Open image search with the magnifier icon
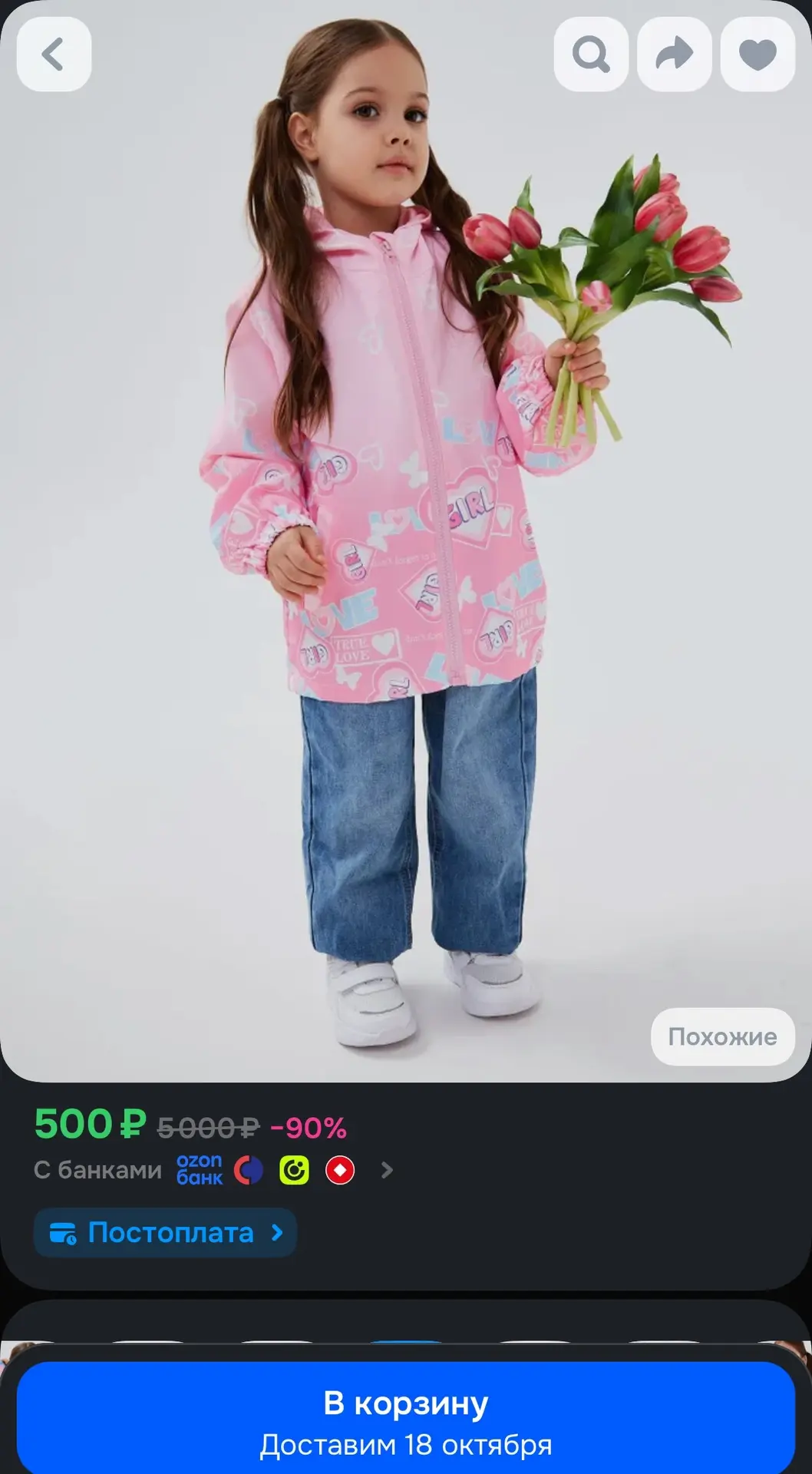The height and width of the screenshot is (1474, 812). (x=591, y=55)
